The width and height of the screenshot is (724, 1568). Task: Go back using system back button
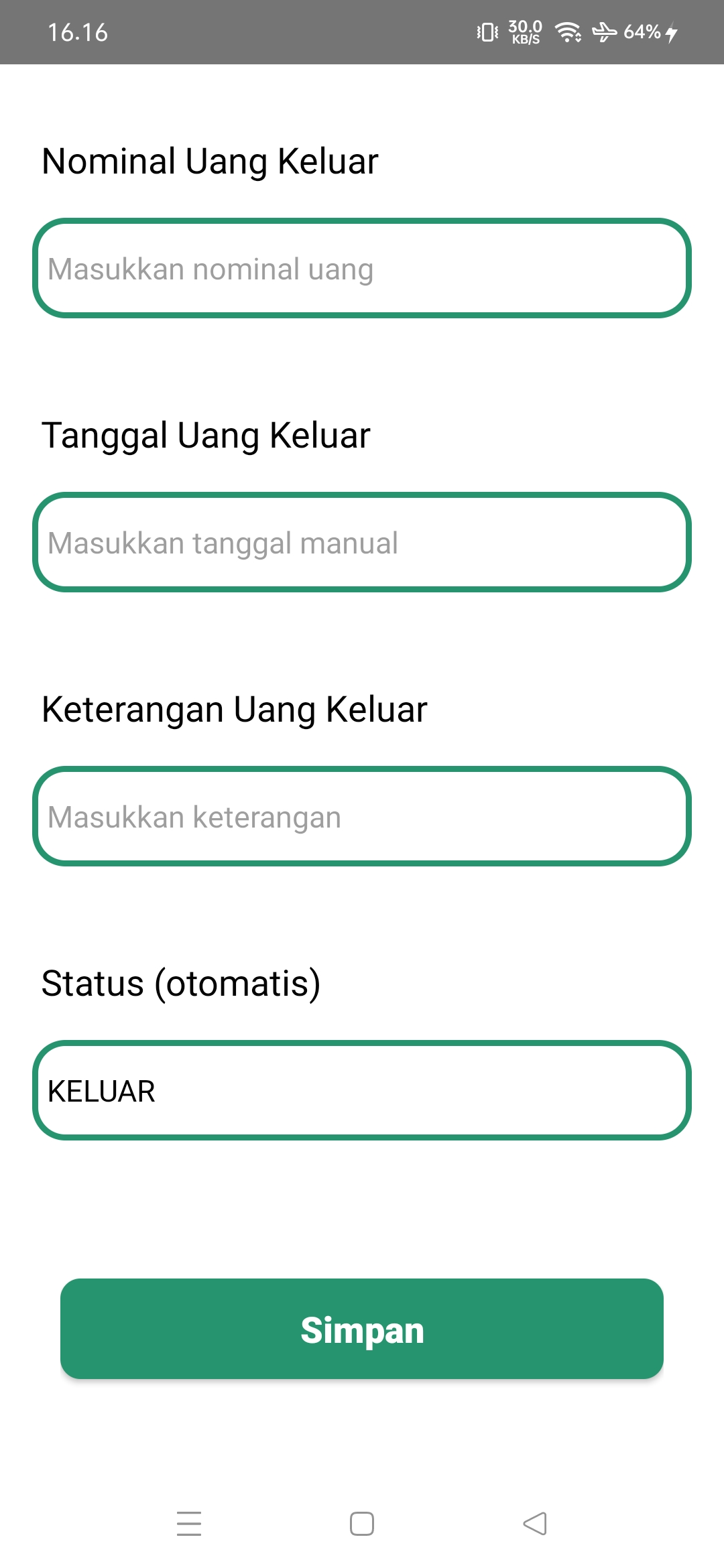pyautogui.click(x=535, y=1524)
